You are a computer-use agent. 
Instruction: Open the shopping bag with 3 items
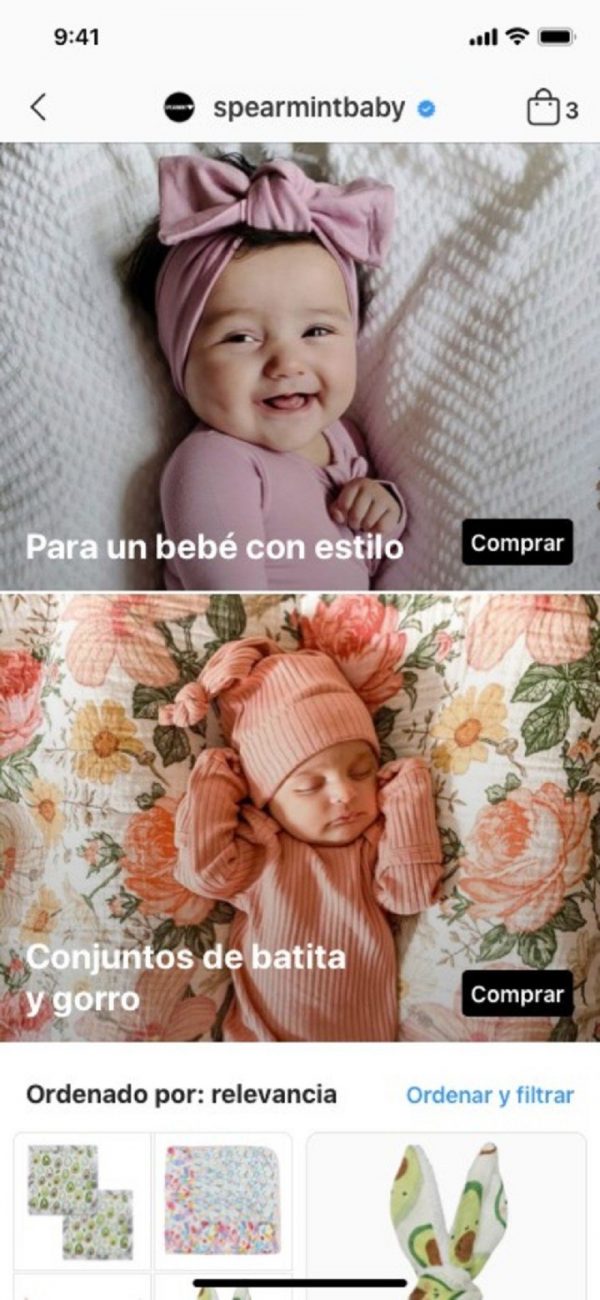pyautogui.click(x=543, y=108)
